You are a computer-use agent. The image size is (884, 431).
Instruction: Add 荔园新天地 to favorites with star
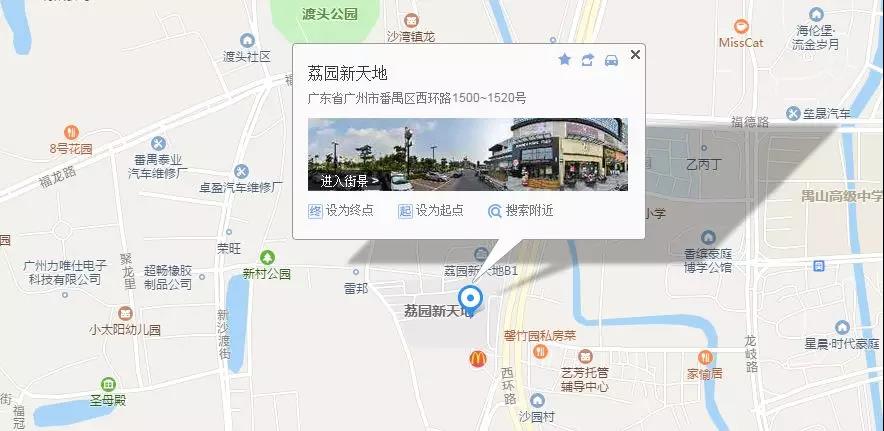point(564,60)
